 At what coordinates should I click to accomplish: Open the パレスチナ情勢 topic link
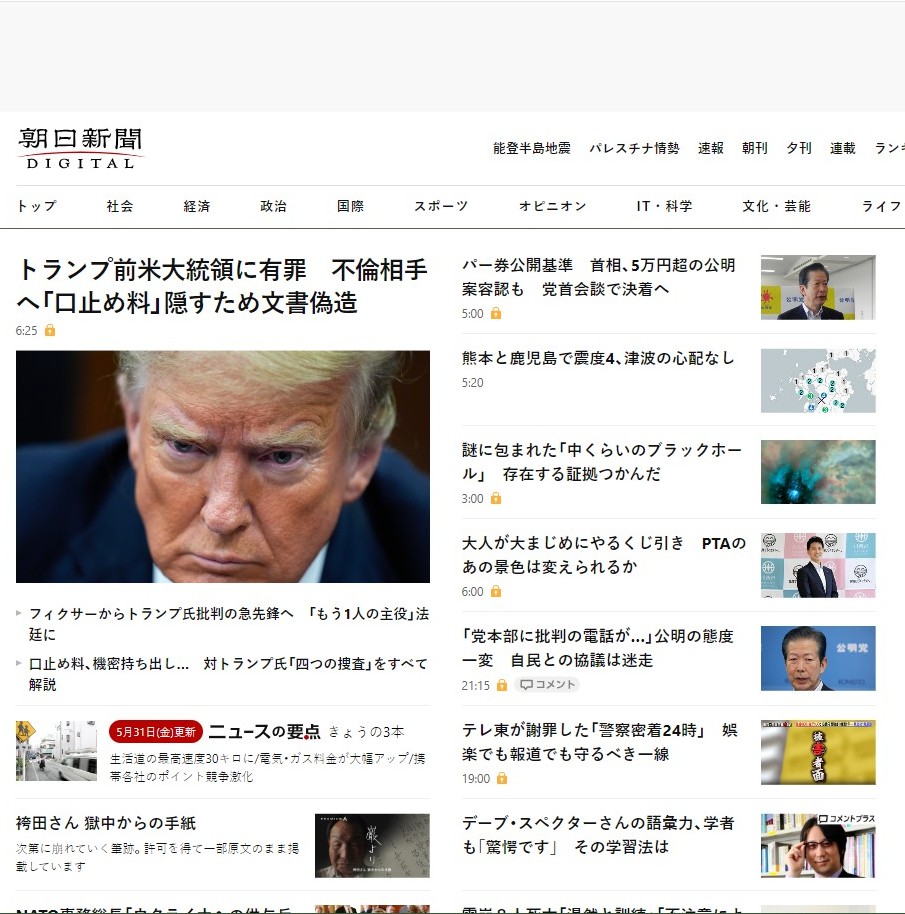click(x=634, y=148)
